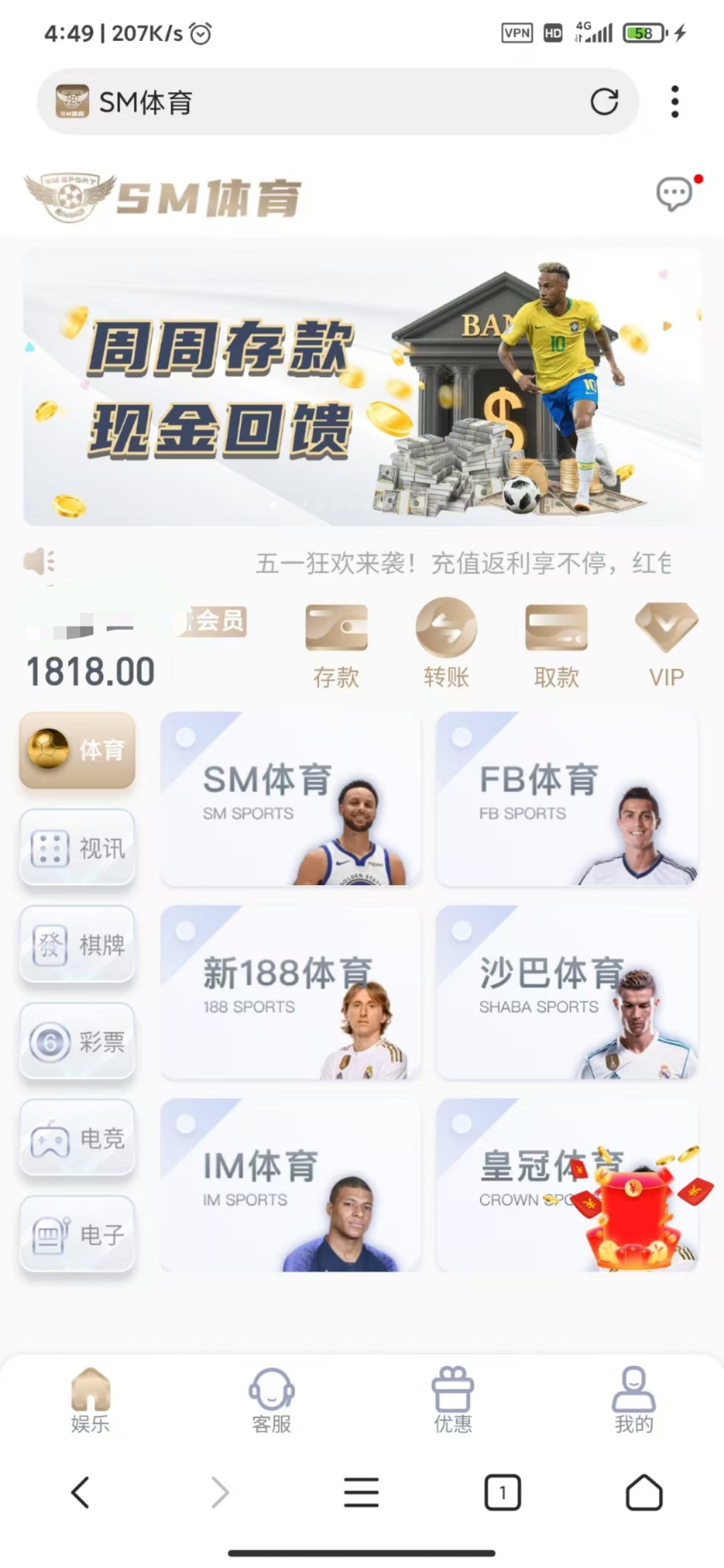Open the 新188体育 card
This screenshot has width=724, height=1568.
291,992
